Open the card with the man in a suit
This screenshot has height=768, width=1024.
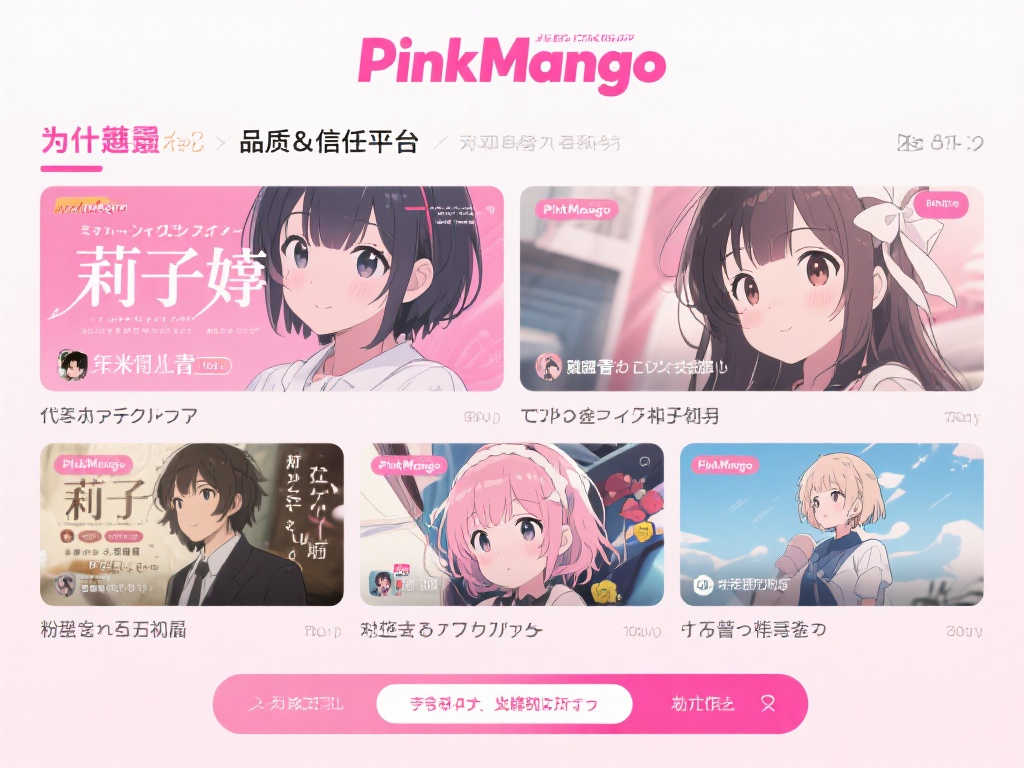191,524
